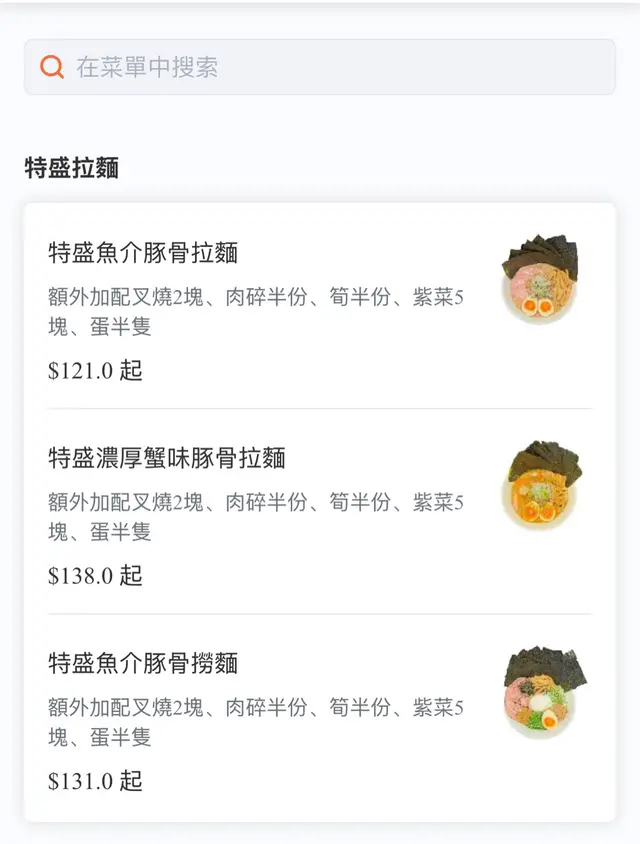Open 特盛魚介豚骨拉麵 item at $121.0
Viewport: 640px width, 844px height.
tap(320, 306)
